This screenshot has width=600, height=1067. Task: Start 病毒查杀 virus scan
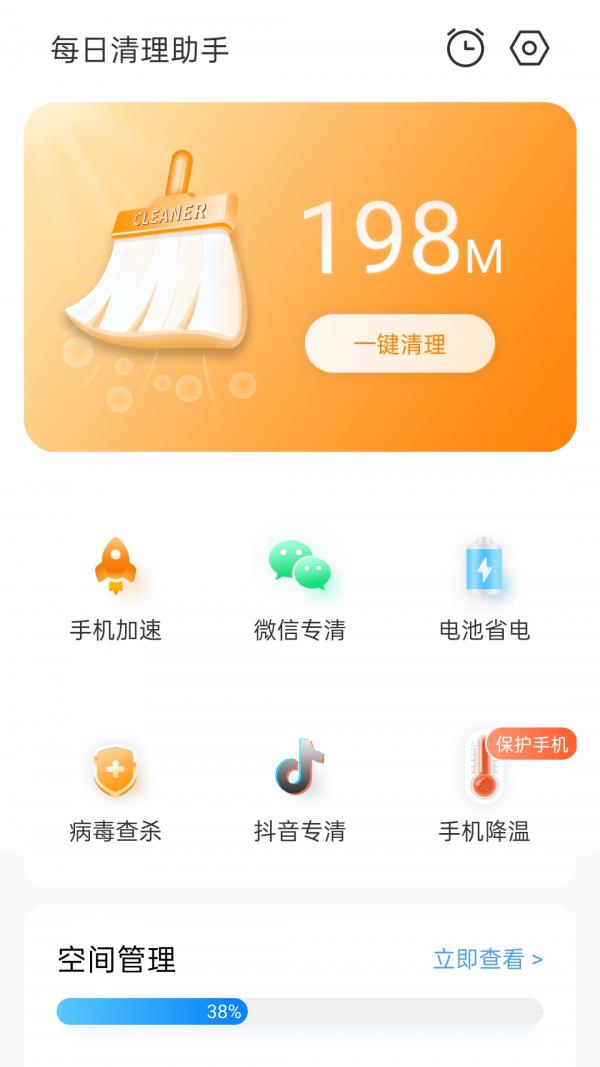coord(115,790)
